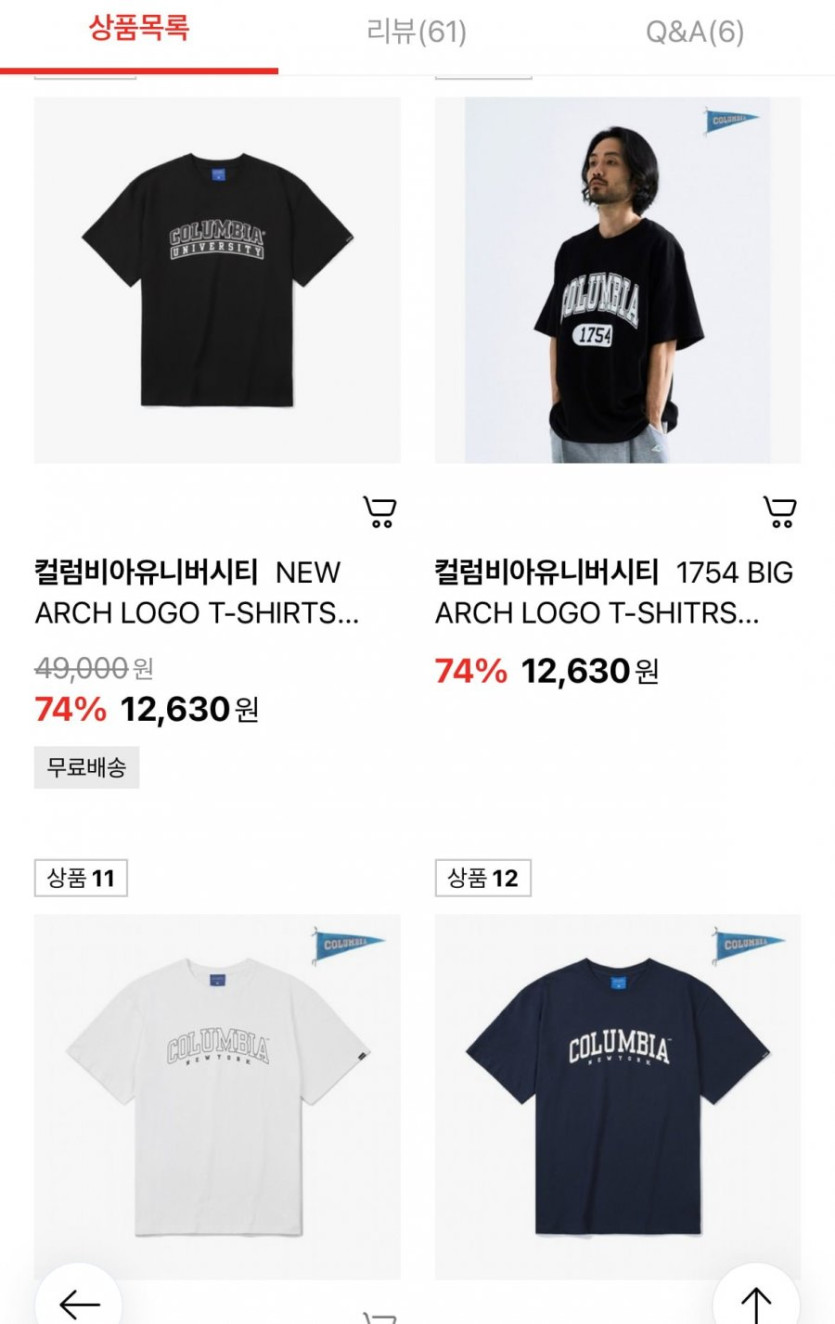The image size is (835, 1324).
Task: Open the NEW ARCH LOGO T-SHIRTS product title
Action: pos(197,593)
